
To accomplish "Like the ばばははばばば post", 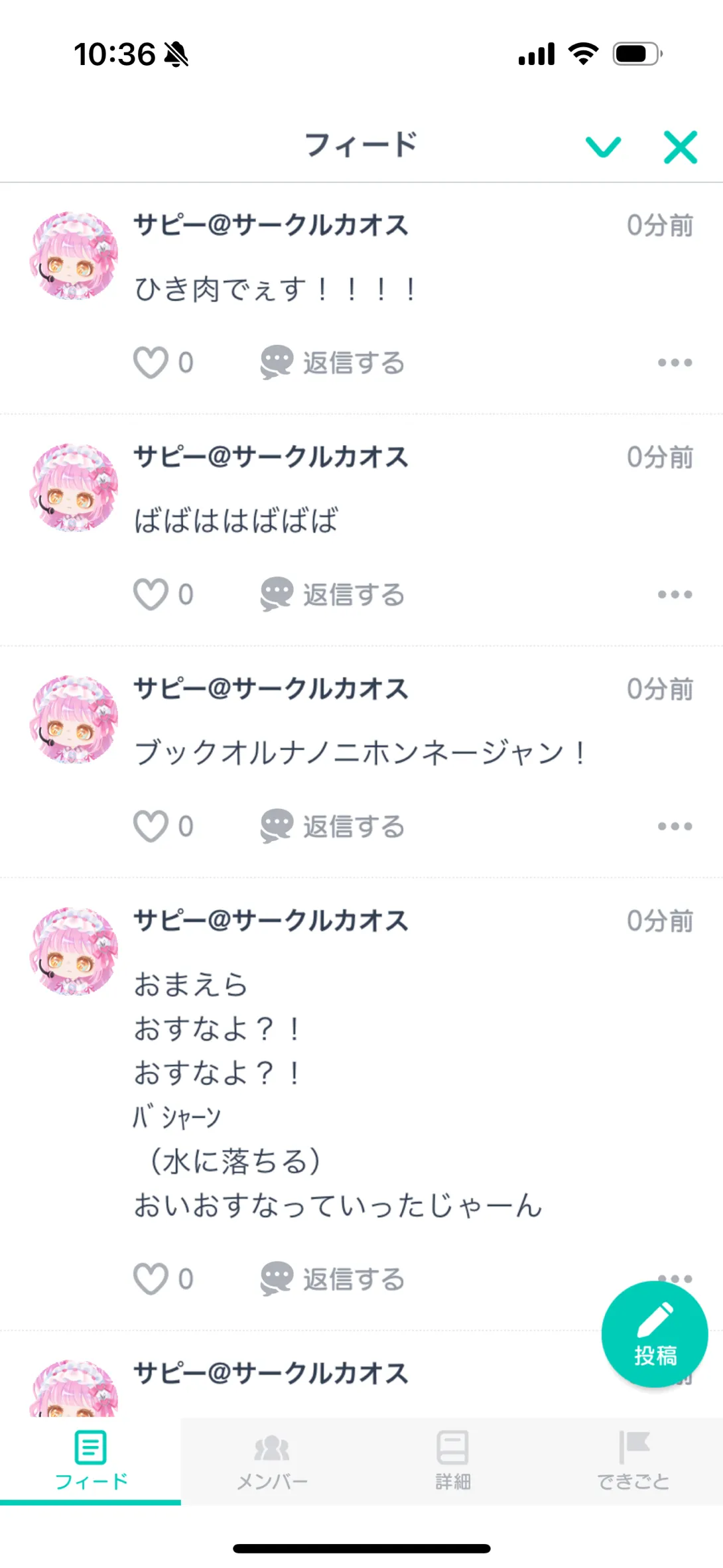I will pos(151,594).
